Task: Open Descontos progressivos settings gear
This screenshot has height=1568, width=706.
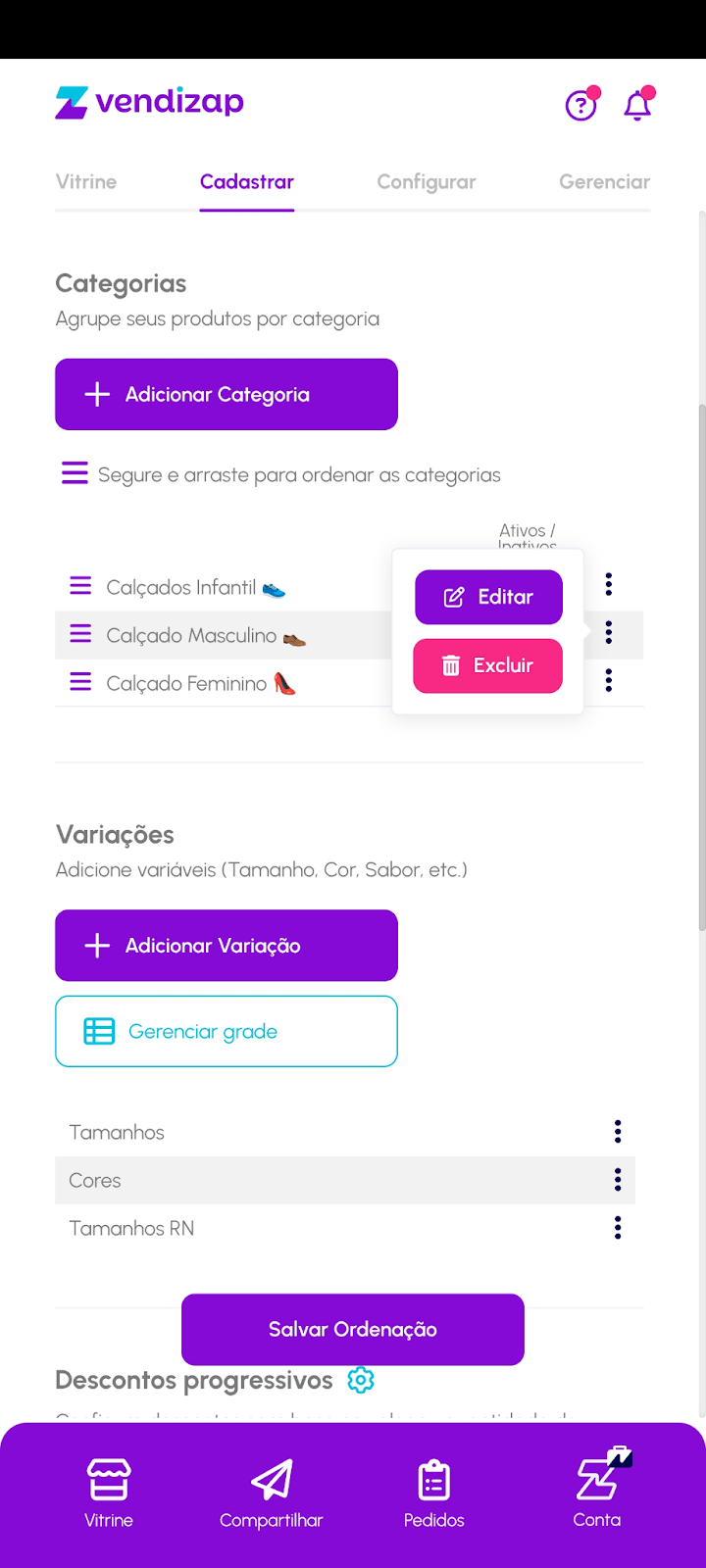Action: 361,1380
